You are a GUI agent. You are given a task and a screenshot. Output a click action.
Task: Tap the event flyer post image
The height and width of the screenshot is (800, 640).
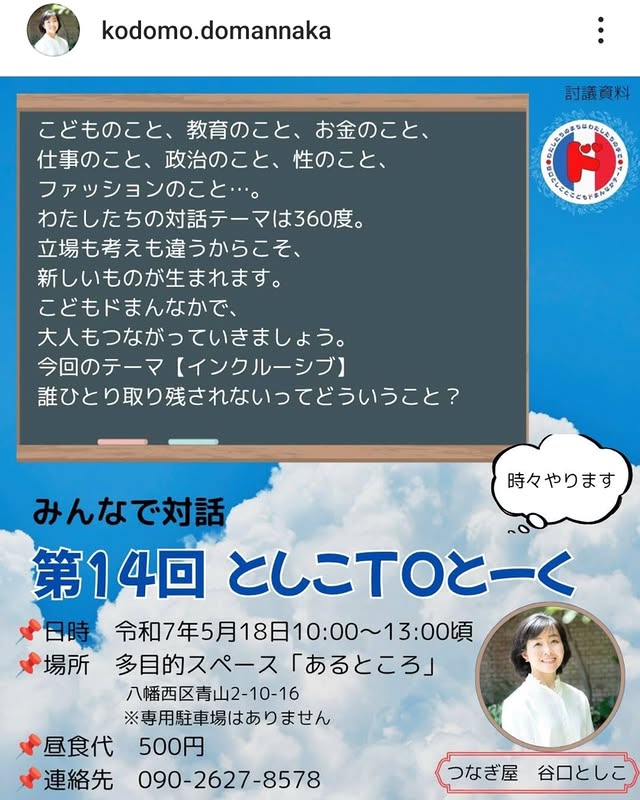[320, 440]
